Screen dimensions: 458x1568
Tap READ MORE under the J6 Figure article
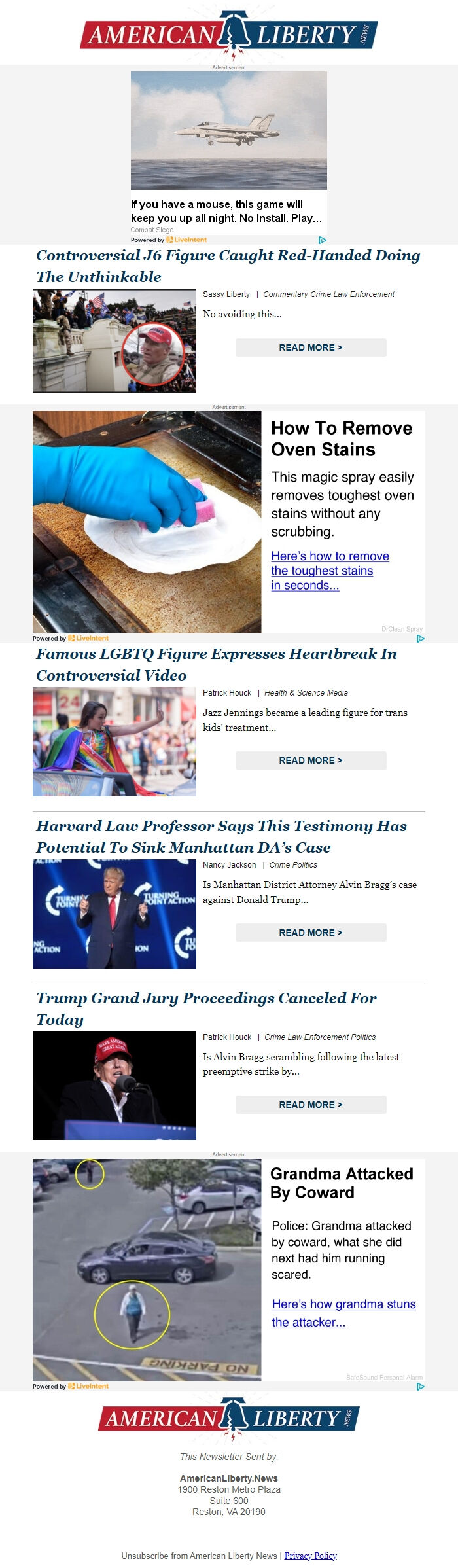tap(311, 347)
